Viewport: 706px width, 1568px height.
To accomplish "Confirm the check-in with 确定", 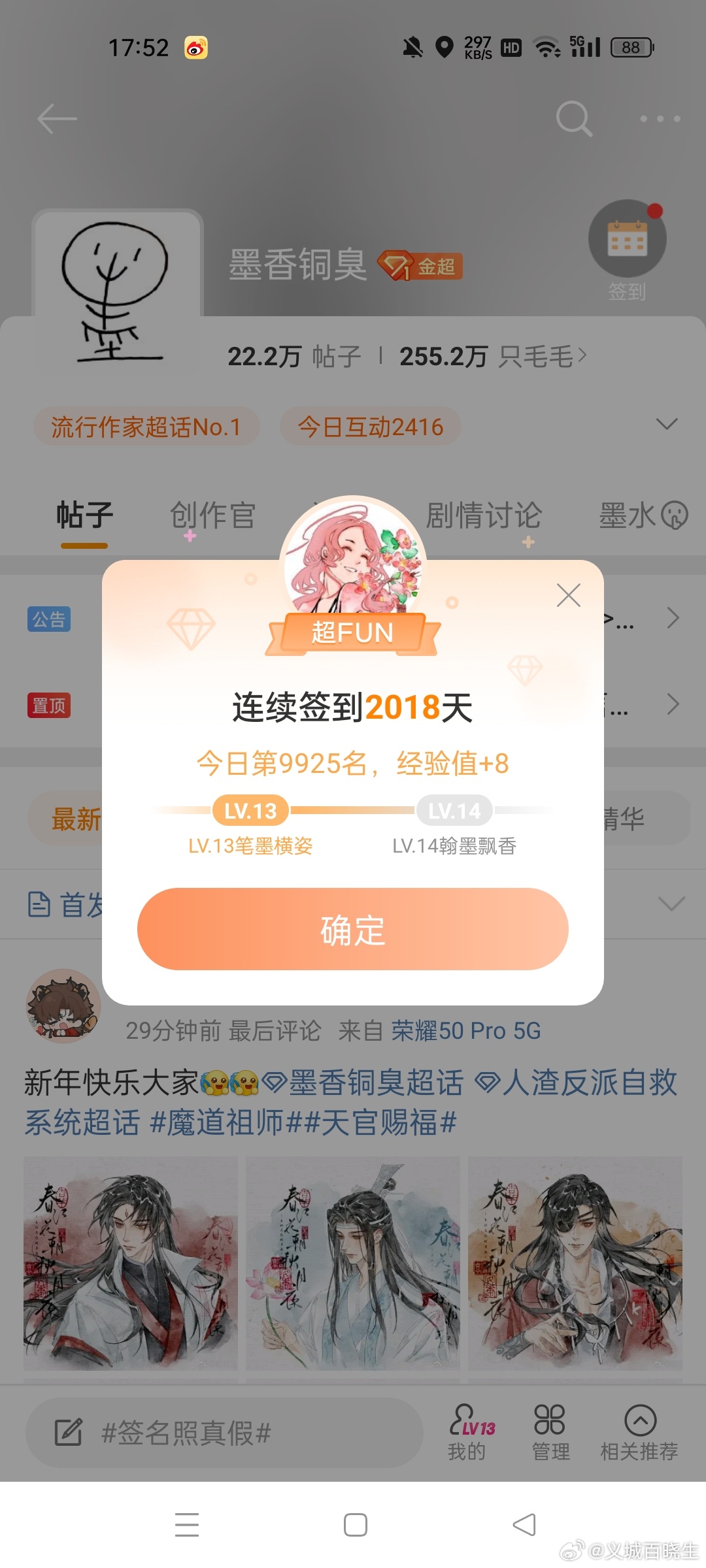I will tap(352, 928).
